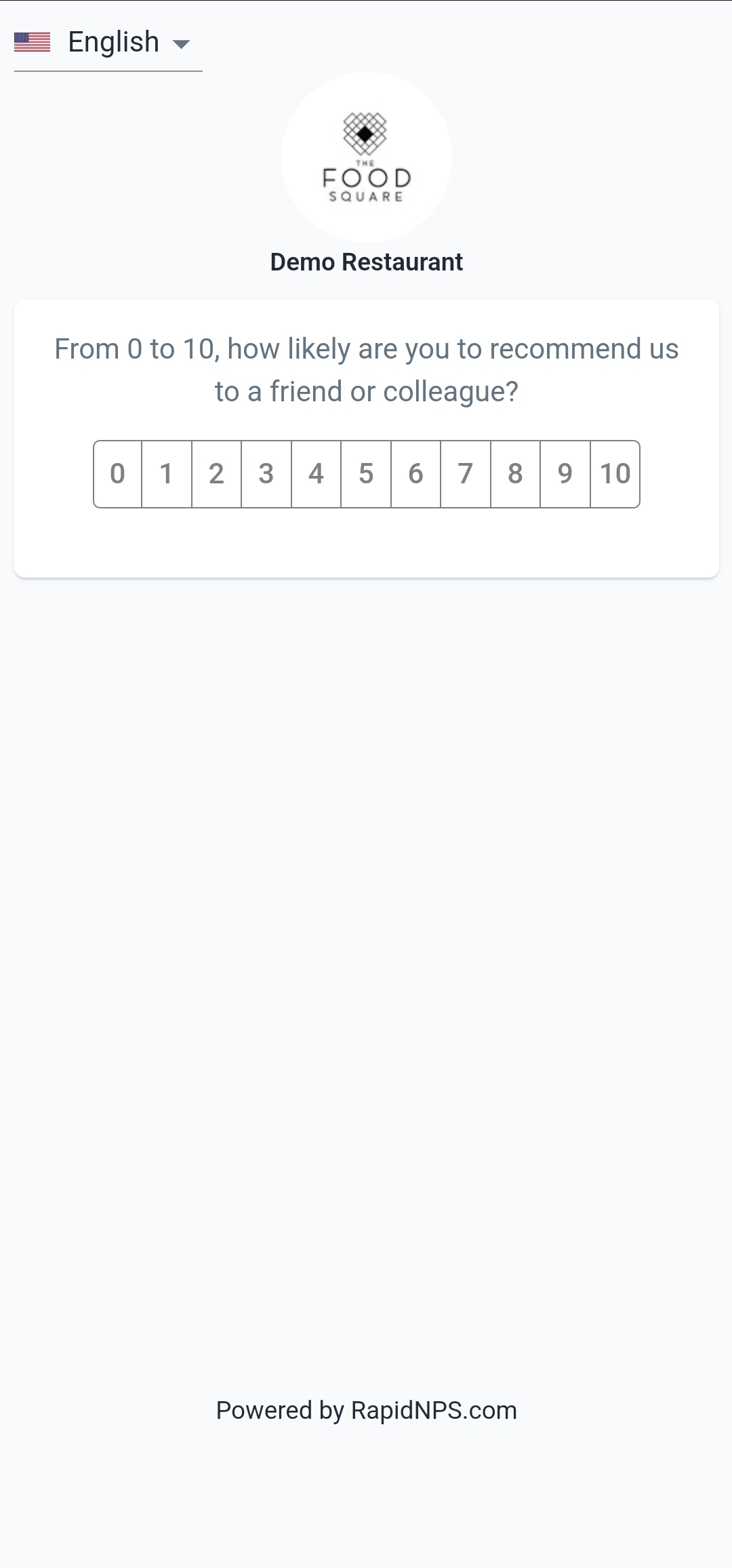
Task: Pick rating 3 on the survey scale
Action: [266, 474]
